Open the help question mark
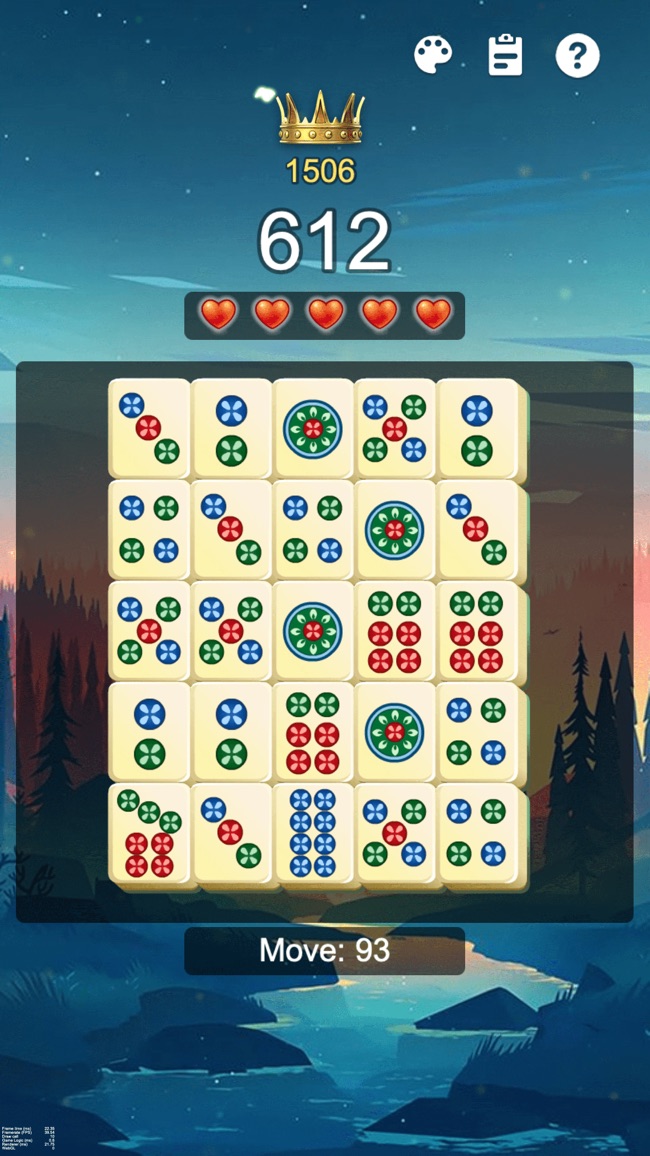650x1156 pixels. point(577,55)
